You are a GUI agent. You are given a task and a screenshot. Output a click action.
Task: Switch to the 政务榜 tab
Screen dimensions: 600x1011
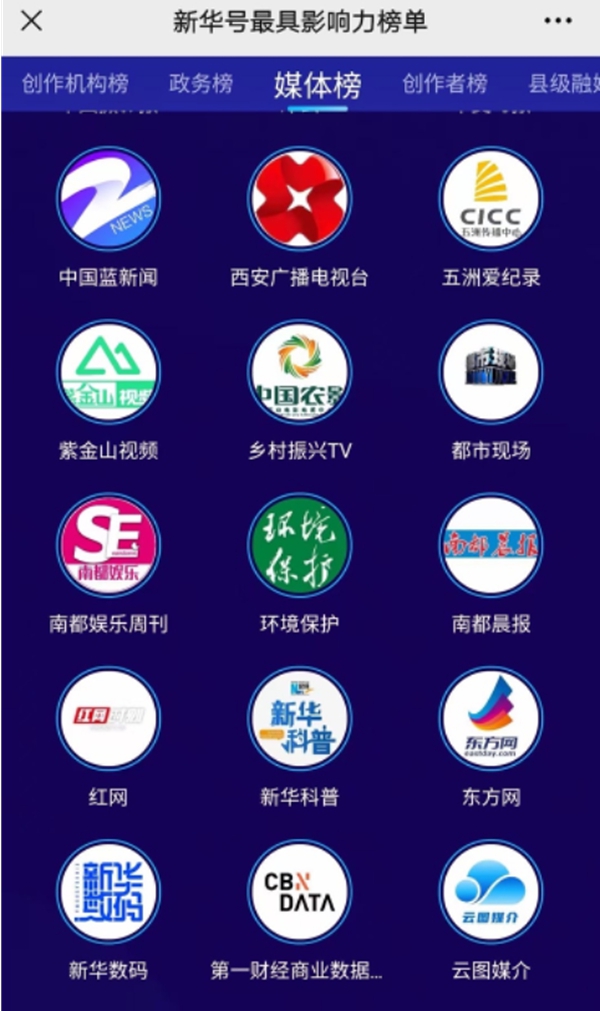coord(201,84)
